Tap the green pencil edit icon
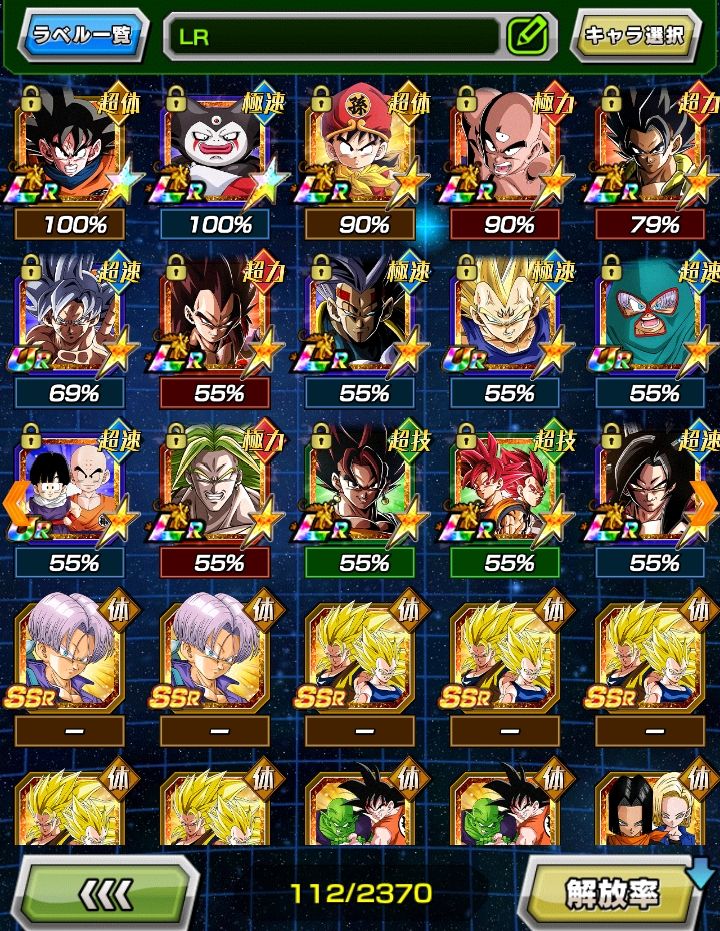The image size is (720, 931). (528, 37)
